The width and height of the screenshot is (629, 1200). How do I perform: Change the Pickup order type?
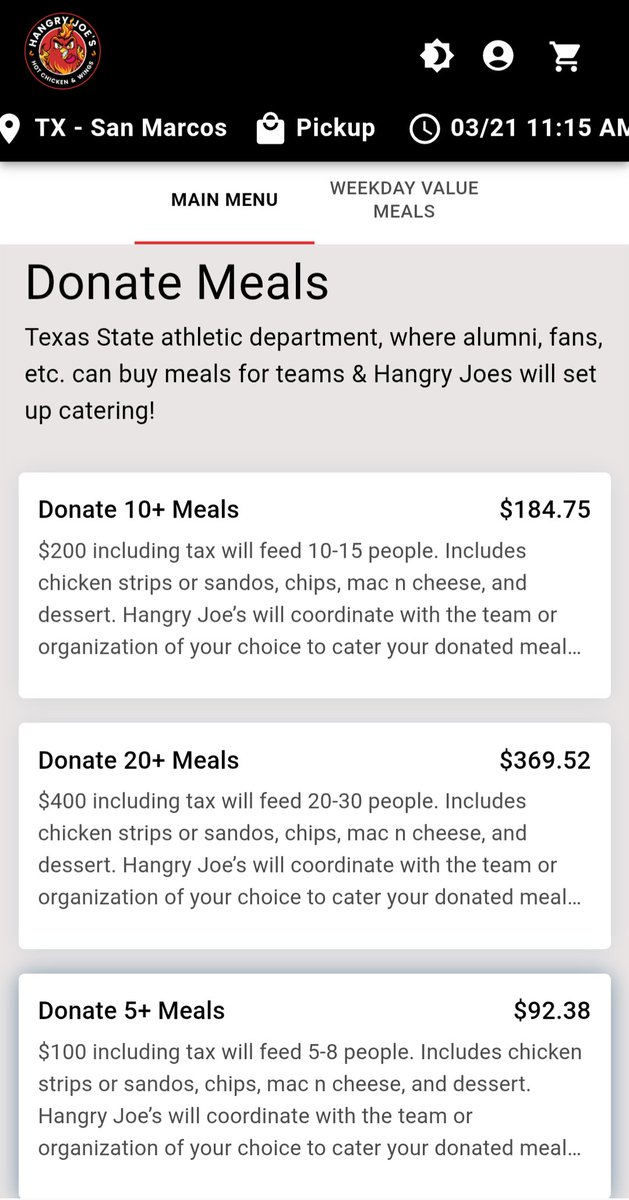click(x=315, y=128)
